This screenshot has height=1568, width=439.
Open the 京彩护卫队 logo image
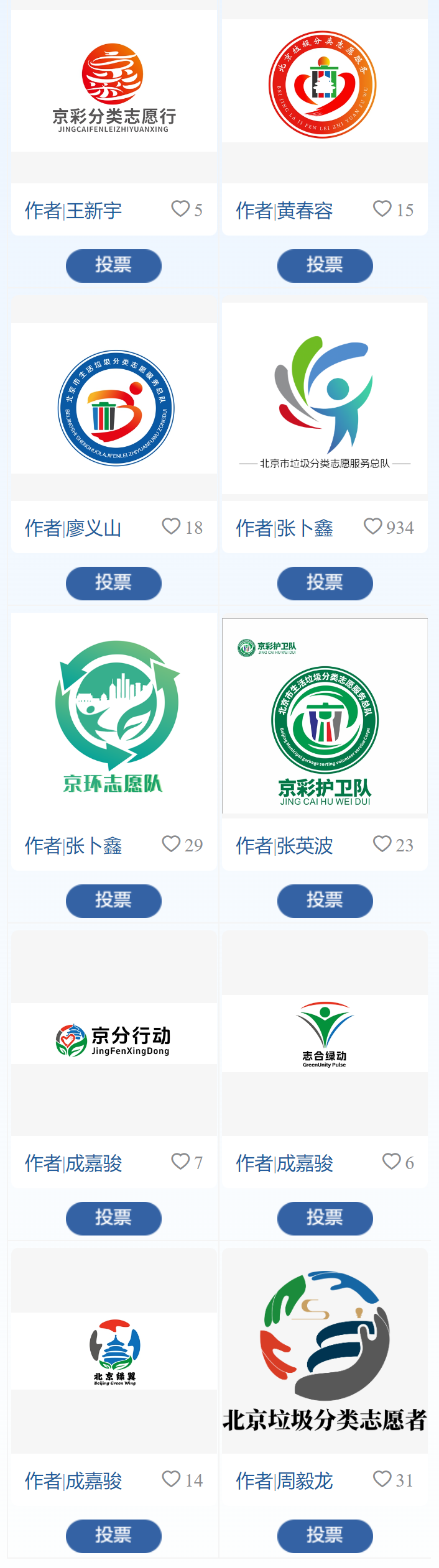(325, 721)
